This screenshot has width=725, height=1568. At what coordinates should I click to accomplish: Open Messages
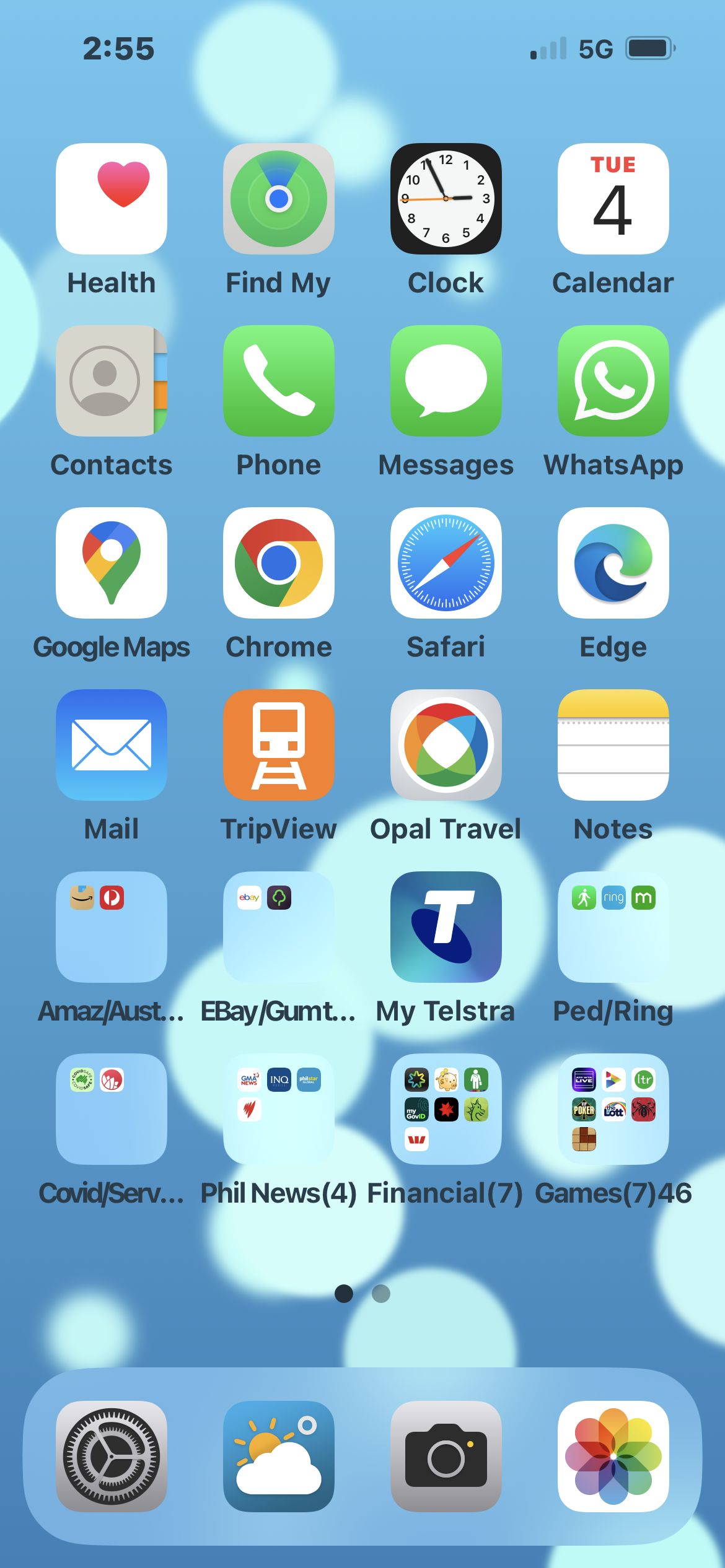[x=446, y=381]
